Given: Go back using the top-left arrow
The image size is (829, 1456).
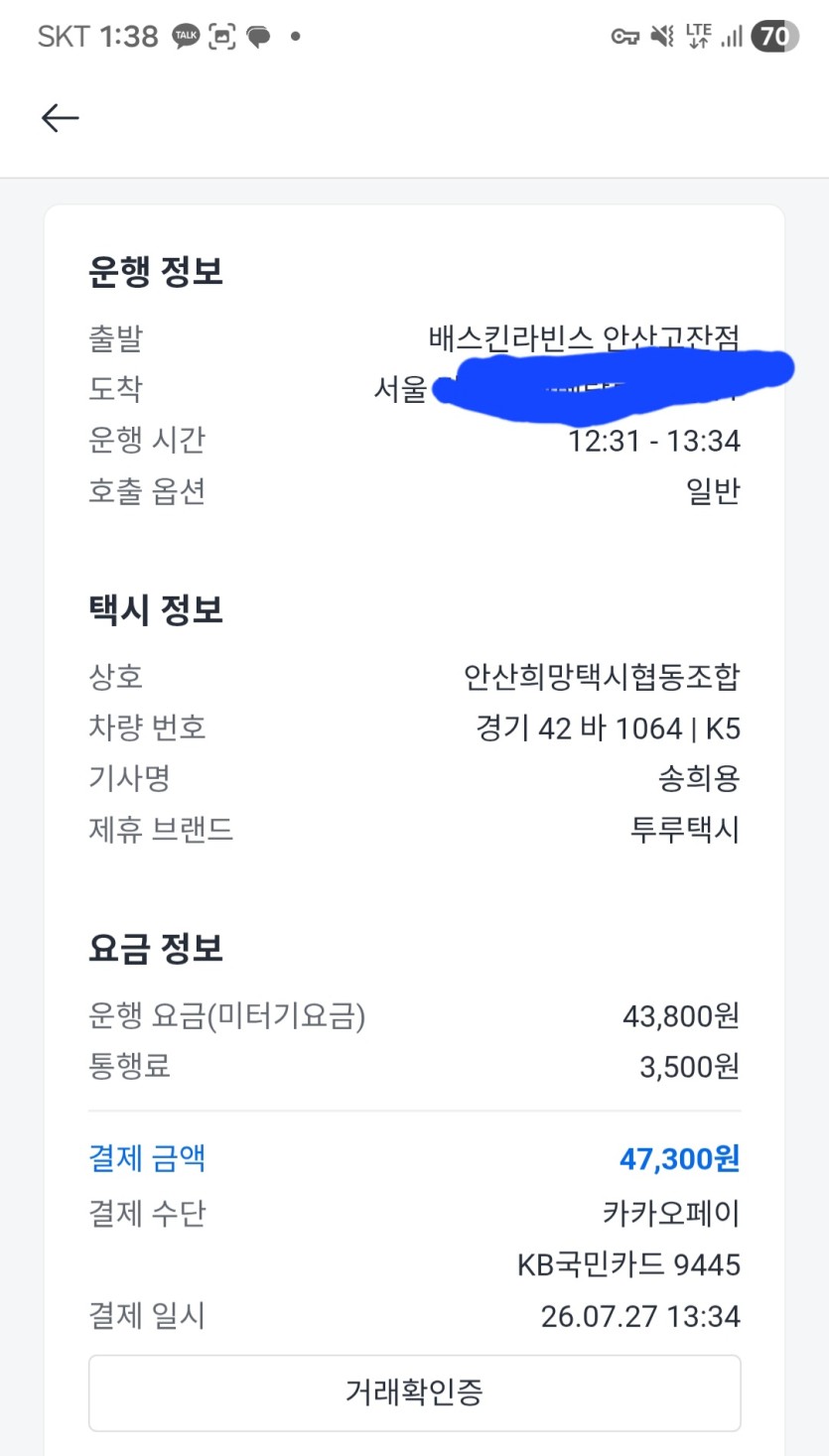Looking at the screenshot, I should [60, 118].
